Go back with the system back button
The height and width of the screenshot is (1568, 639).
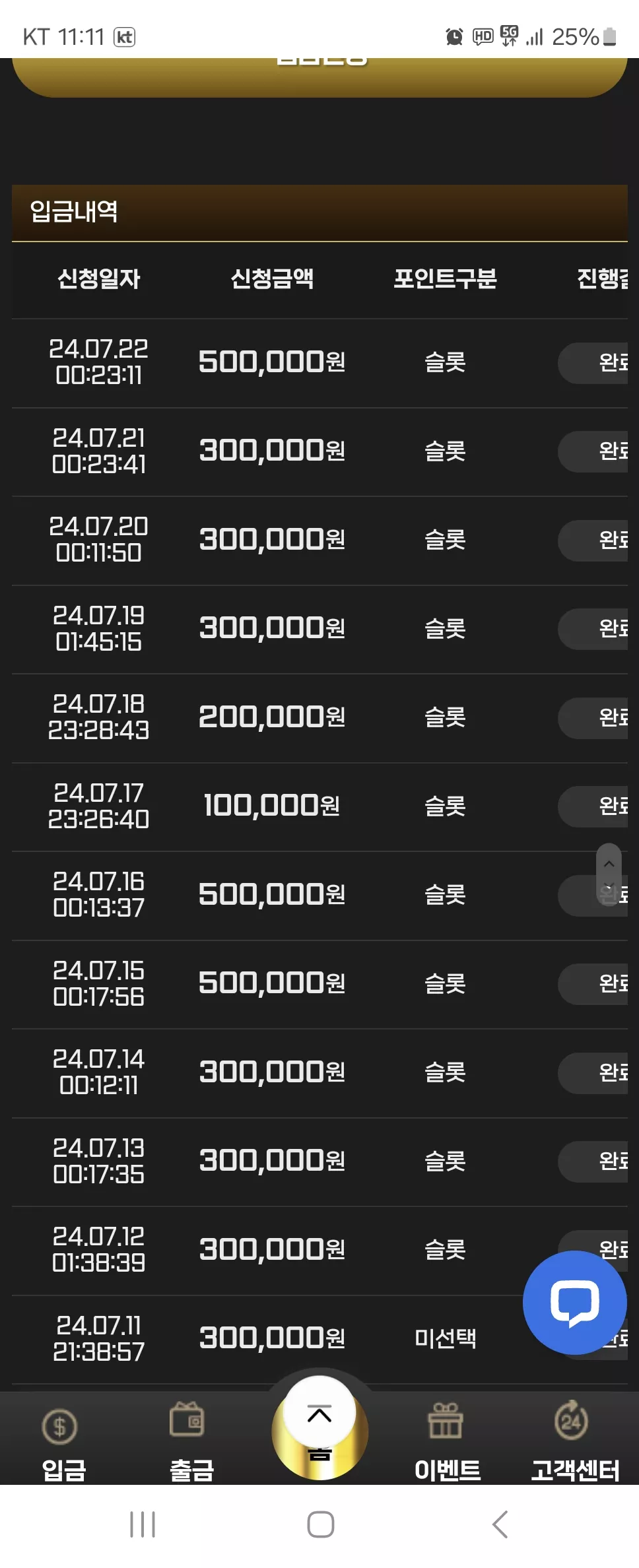(500, 1524)
